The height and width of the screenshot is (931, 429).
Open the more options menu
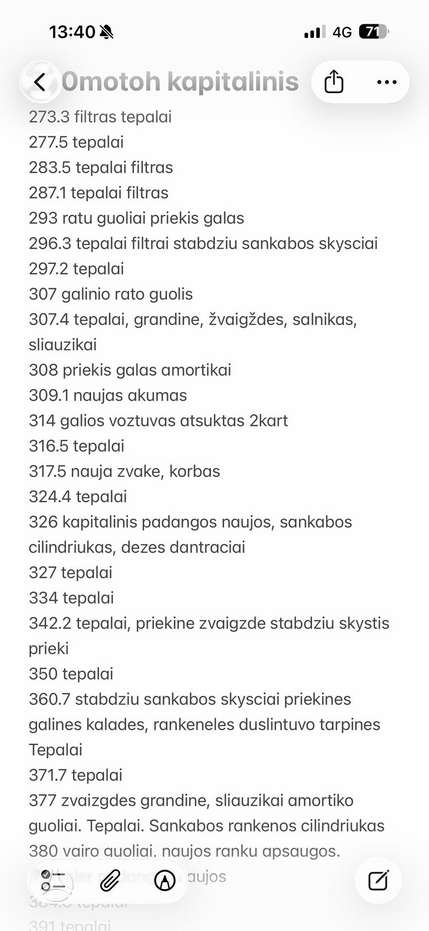tap(386, 82)
